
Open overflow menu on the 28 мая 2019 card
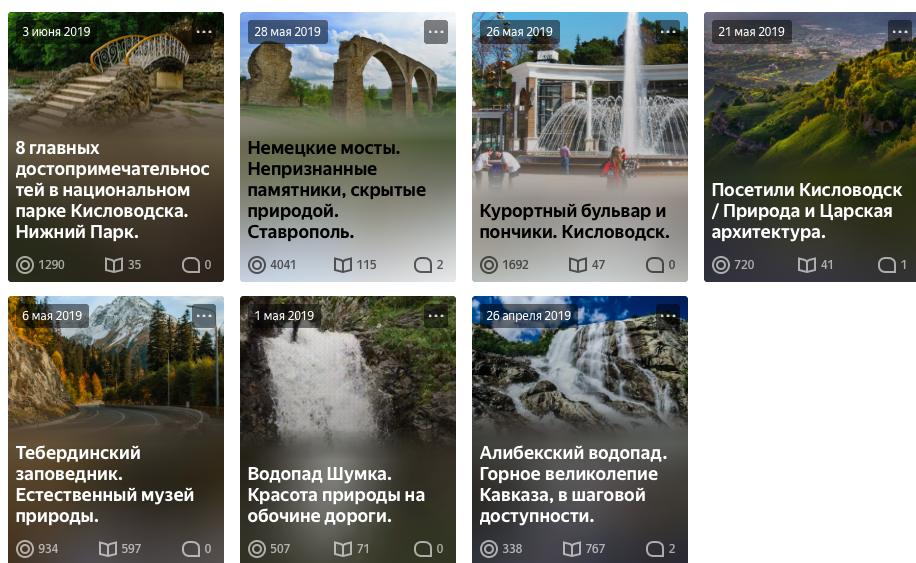(x=436, y=32)
